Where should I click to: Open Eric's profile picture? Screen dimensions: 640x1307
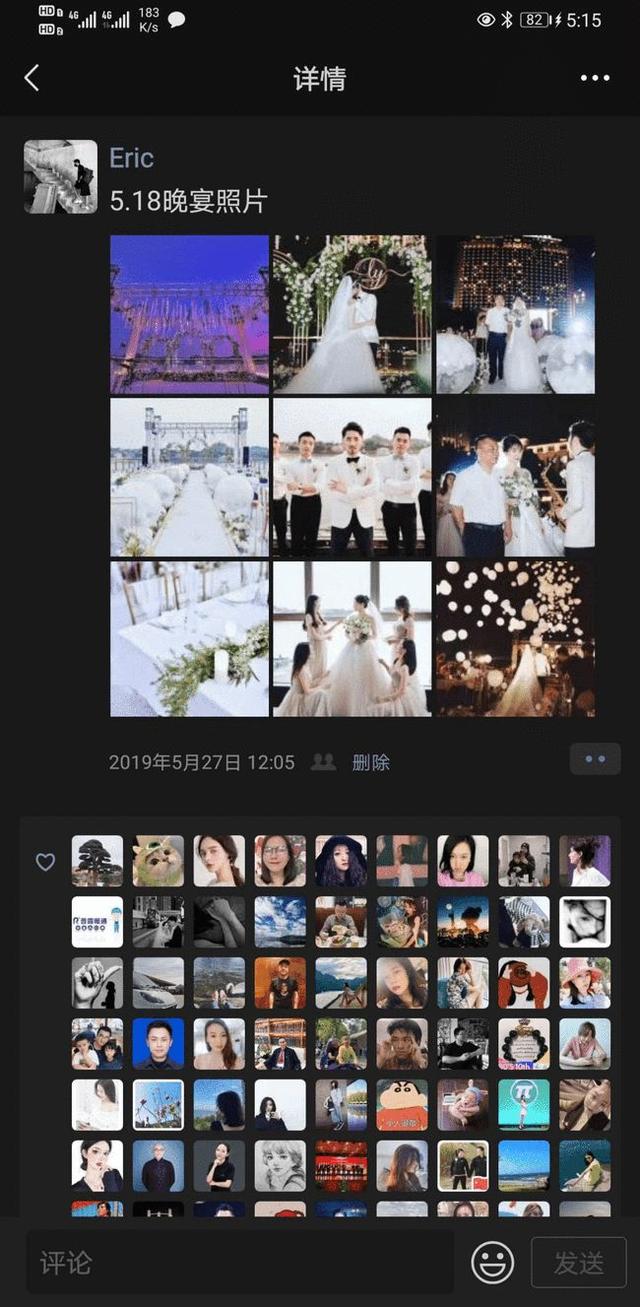point(60,176)
